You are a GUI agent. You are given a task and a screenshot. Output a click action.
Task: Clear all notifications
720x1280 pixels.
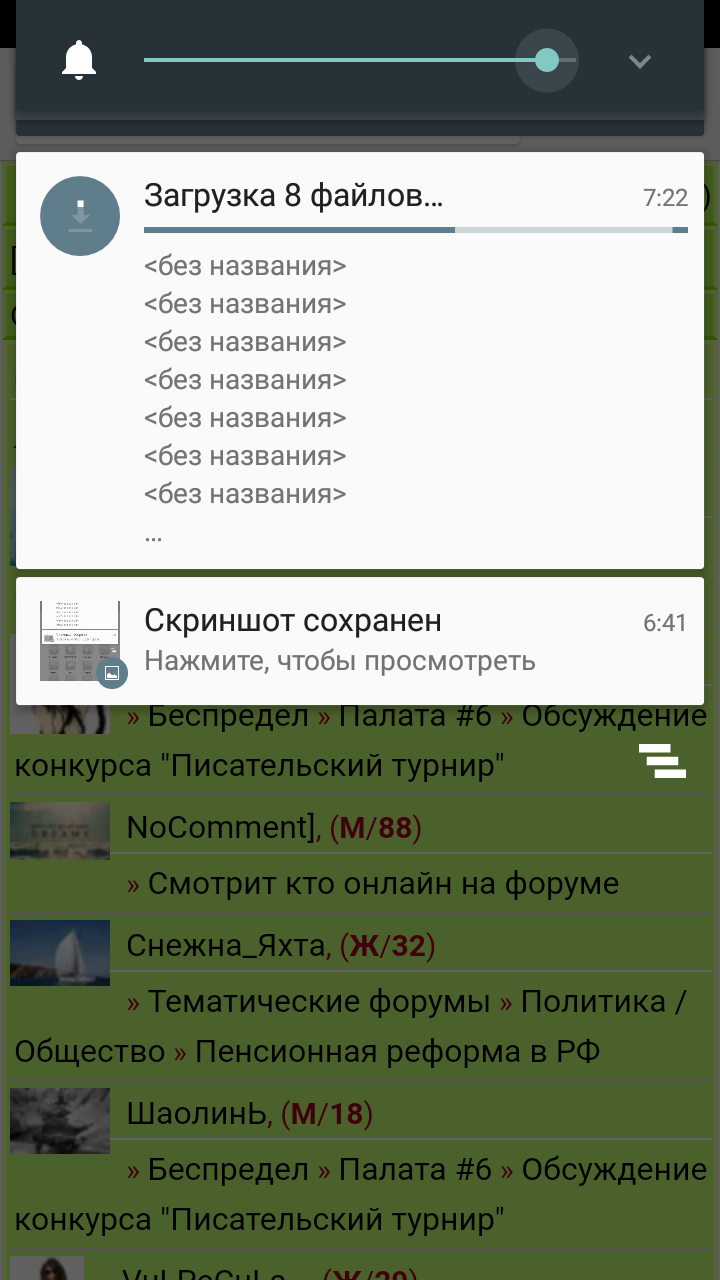pyautogui.click(x=662, y=761)
